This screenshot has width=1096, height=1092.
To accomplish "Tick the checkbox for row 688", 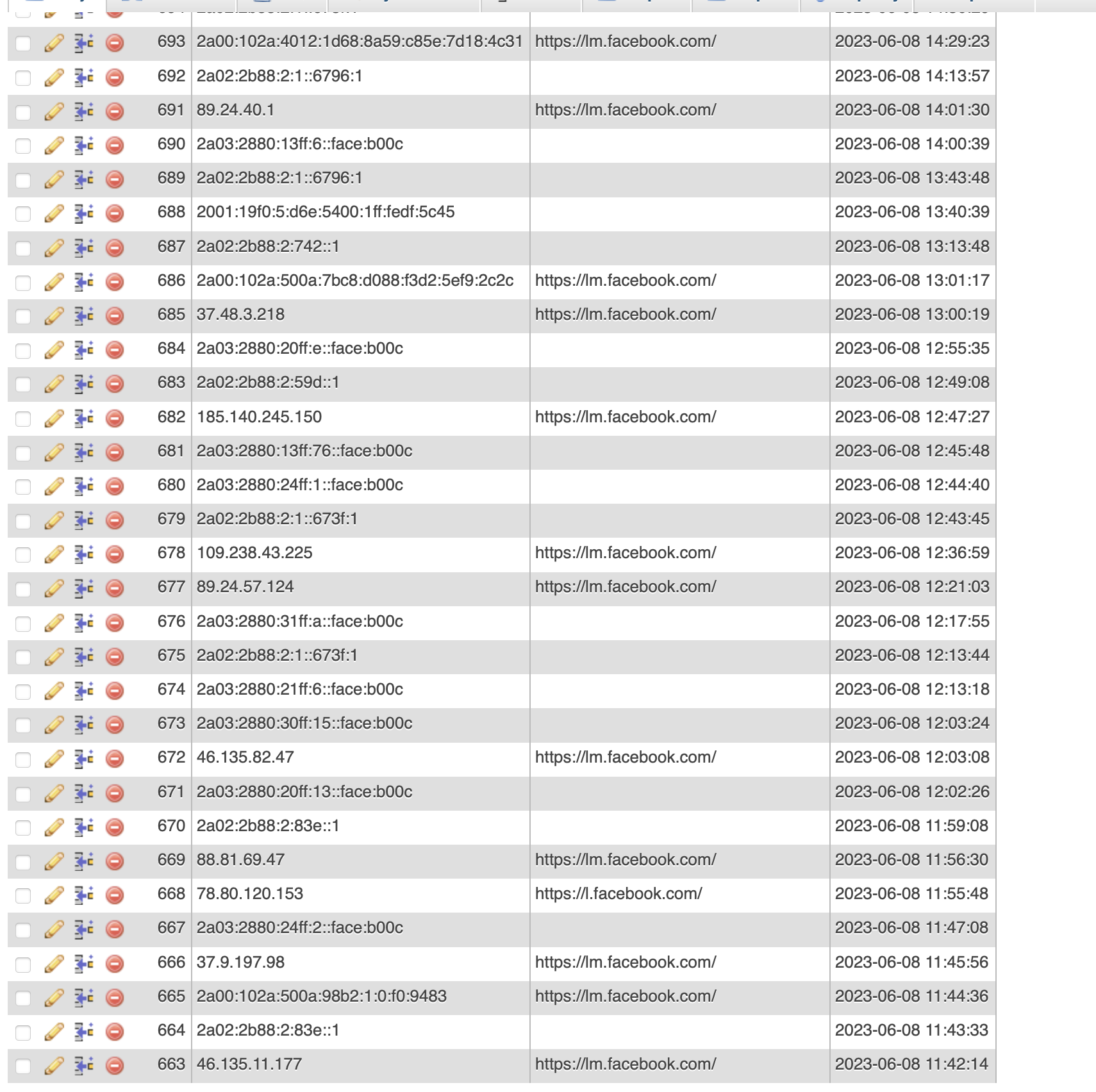I will tap(23, 214).
